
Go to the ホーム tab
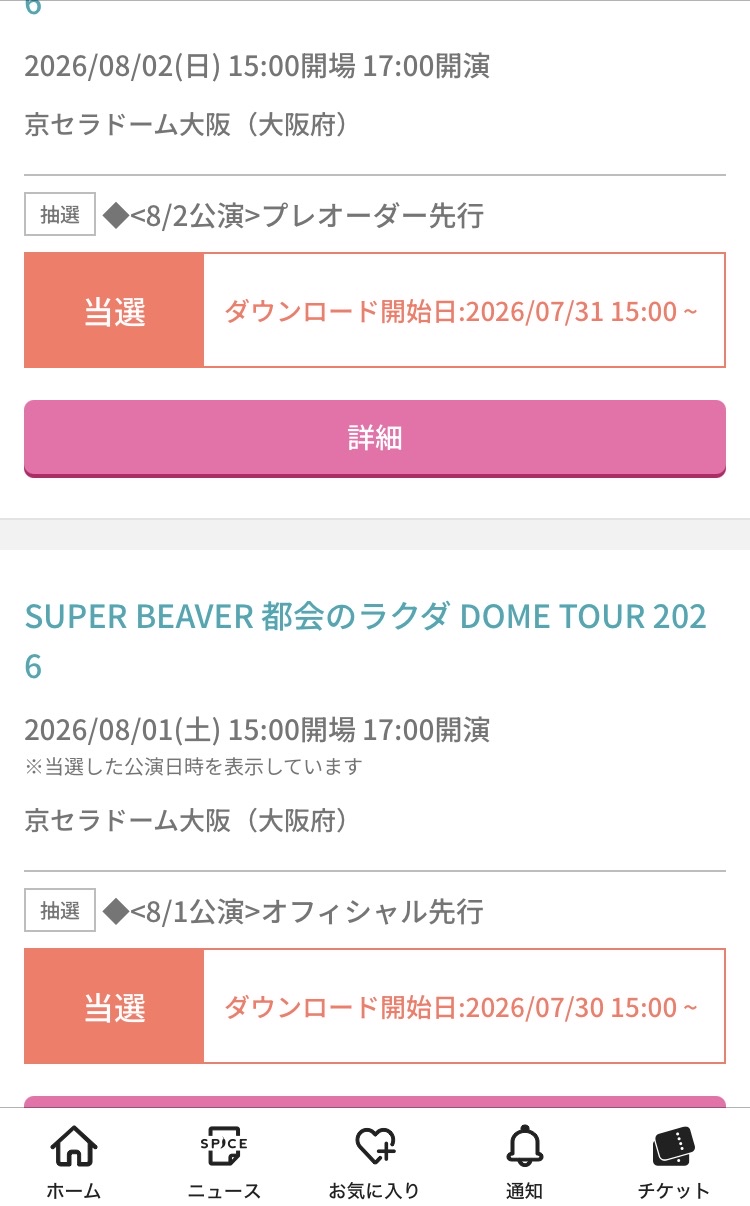74,1160
